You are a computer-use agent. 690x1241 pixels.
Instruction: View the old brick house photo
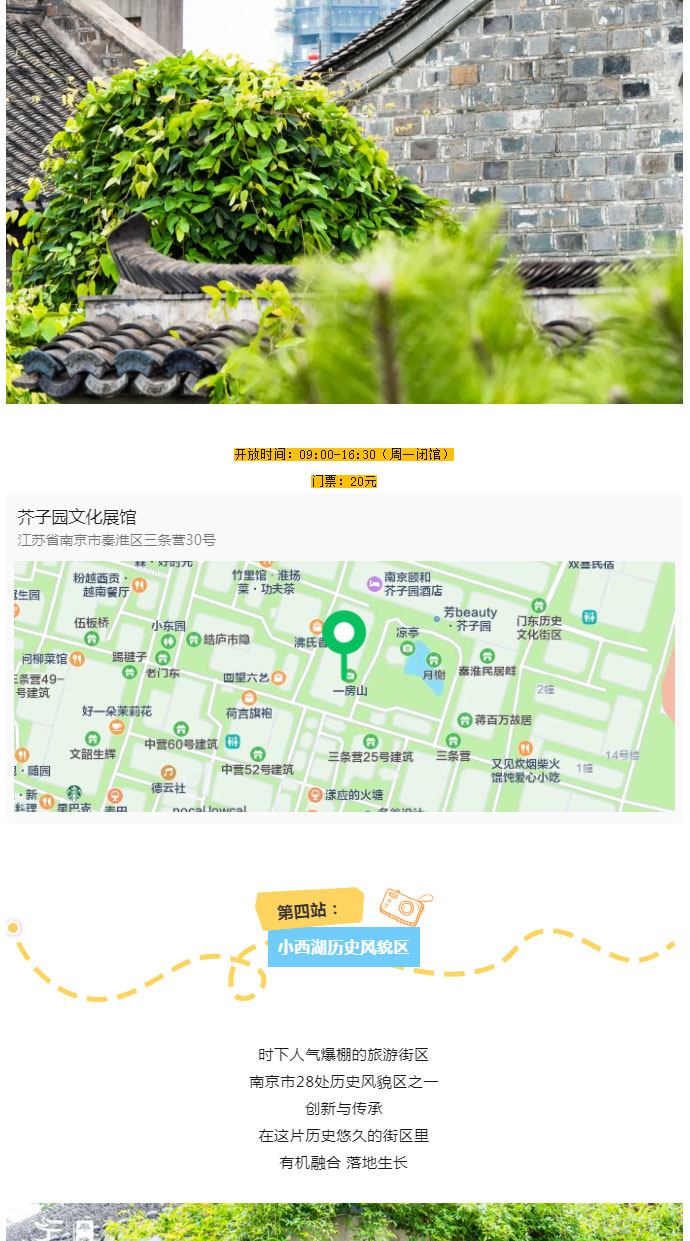coord(344,202)
